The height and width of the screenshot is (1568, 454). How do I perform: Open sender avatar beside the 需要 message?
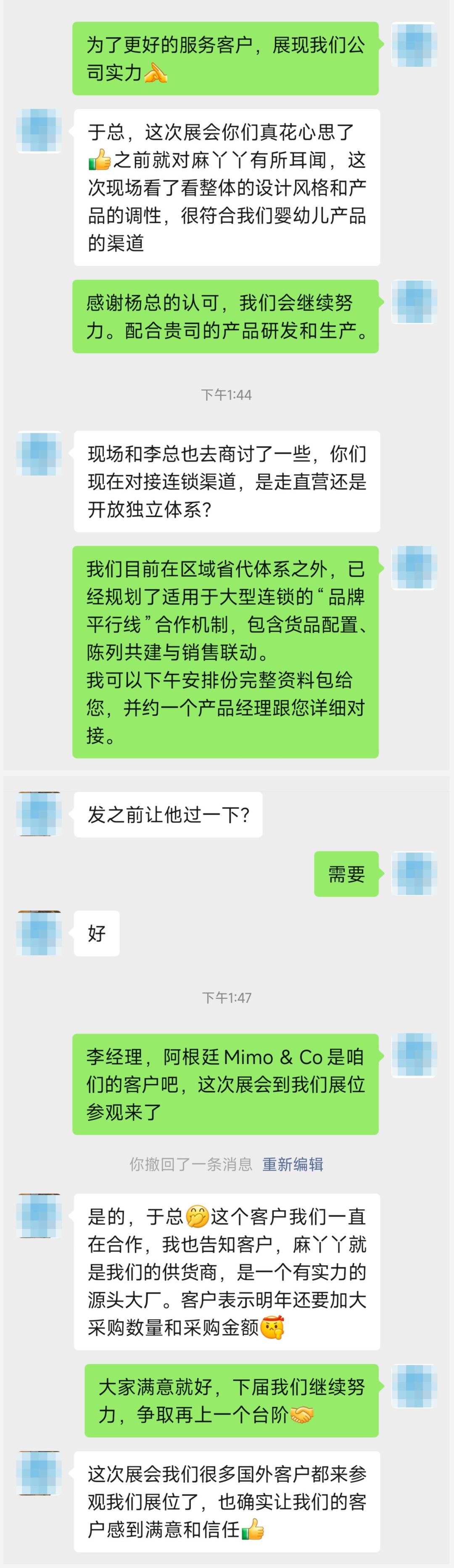tap(414, 873)
